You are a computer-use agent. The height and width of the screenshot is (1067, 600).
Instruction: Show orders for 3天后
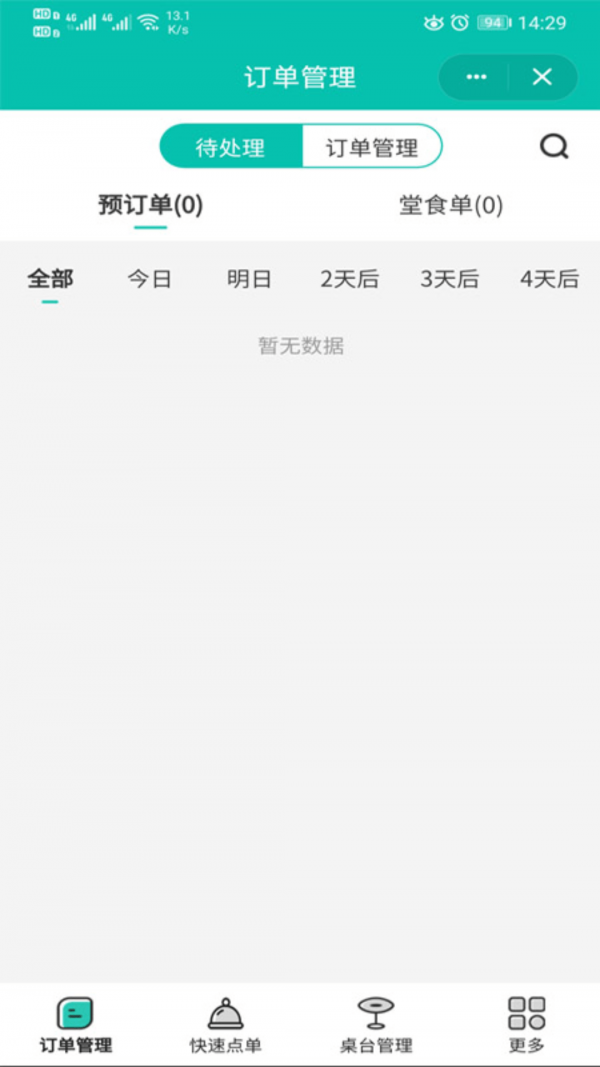(x=449, y=279)
